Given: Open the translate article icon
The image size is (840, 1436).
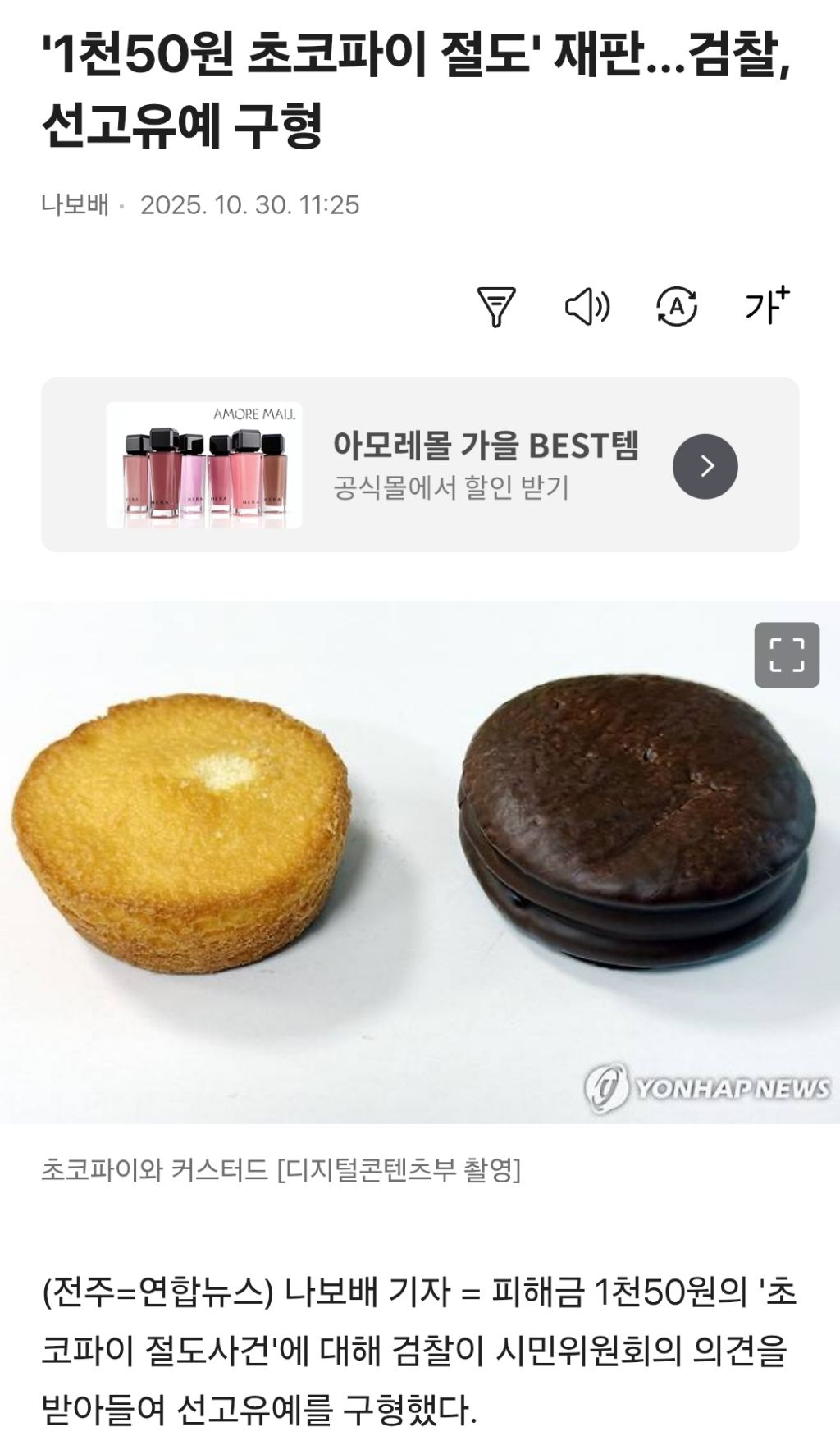Looking at the screenshot, I should click(677, 307).
